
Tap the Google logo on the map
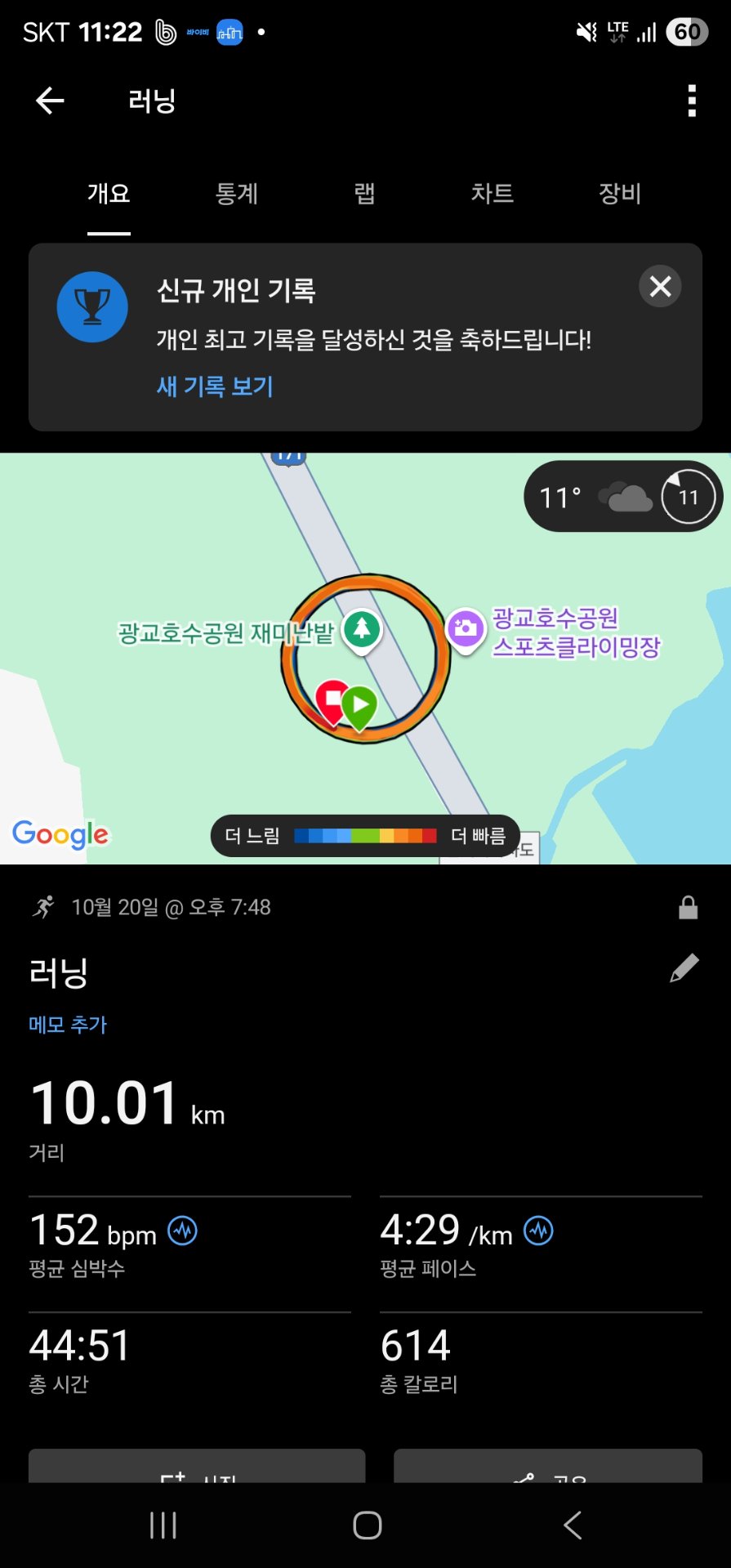click(x=60, y=833)
